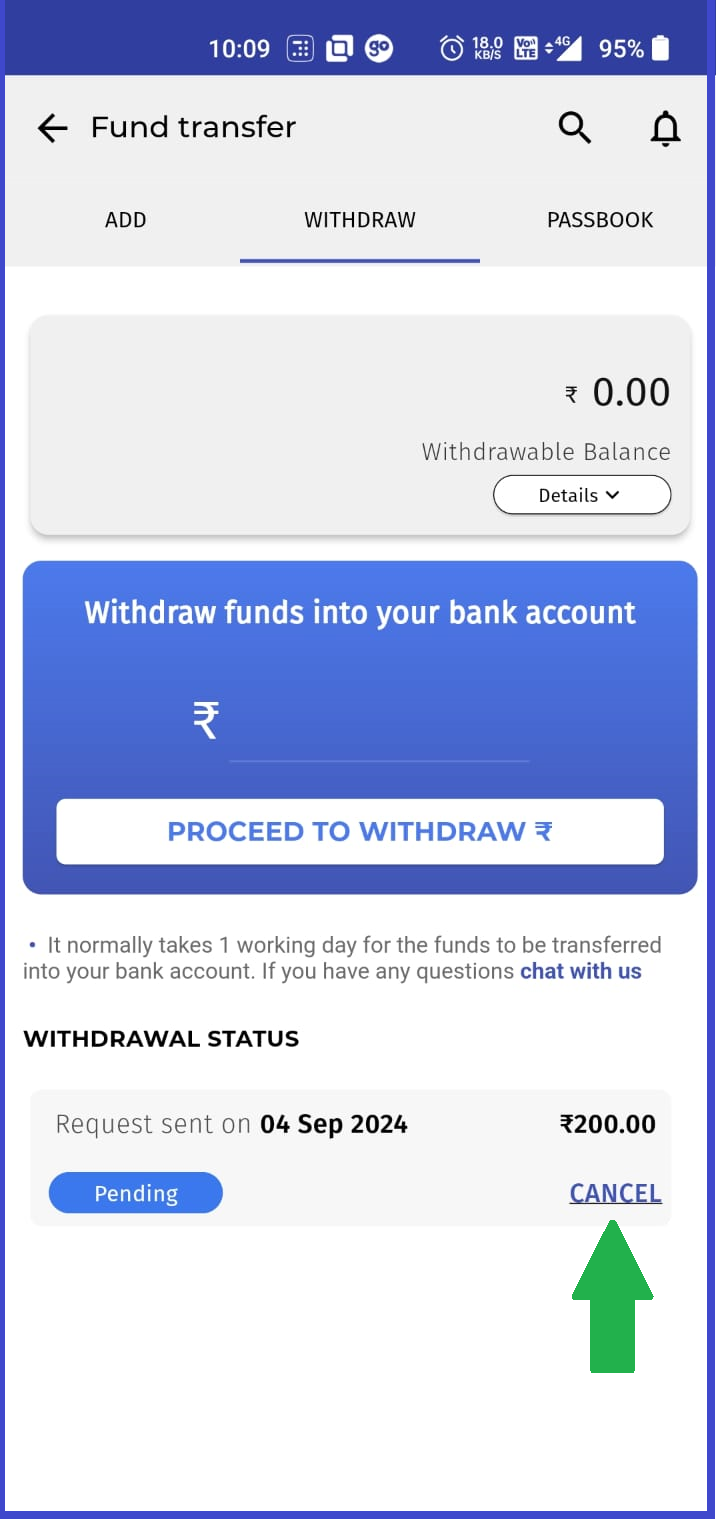The image size is (716, 1520).
Task: Expand the balance Details dropdown
Action: point(582,495)
